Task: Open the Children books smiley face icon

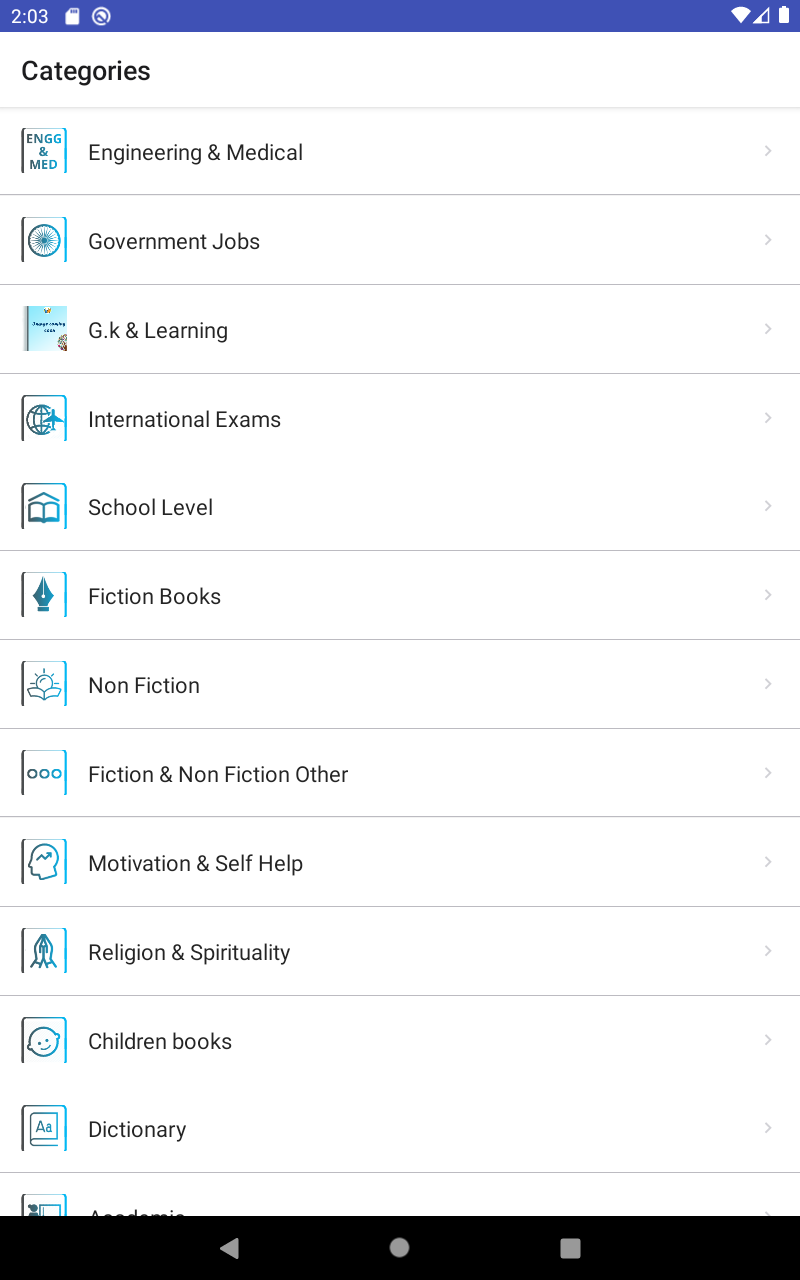Action: tap(44, 1039)
